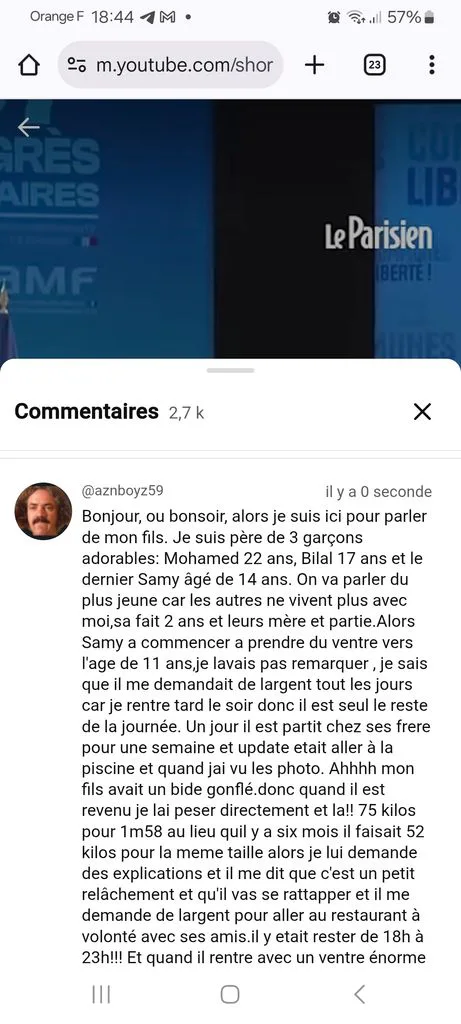The height and width of the screenshot is (1024, 461).
Task: Open the browser overflow menu
Action: [432, 65]
